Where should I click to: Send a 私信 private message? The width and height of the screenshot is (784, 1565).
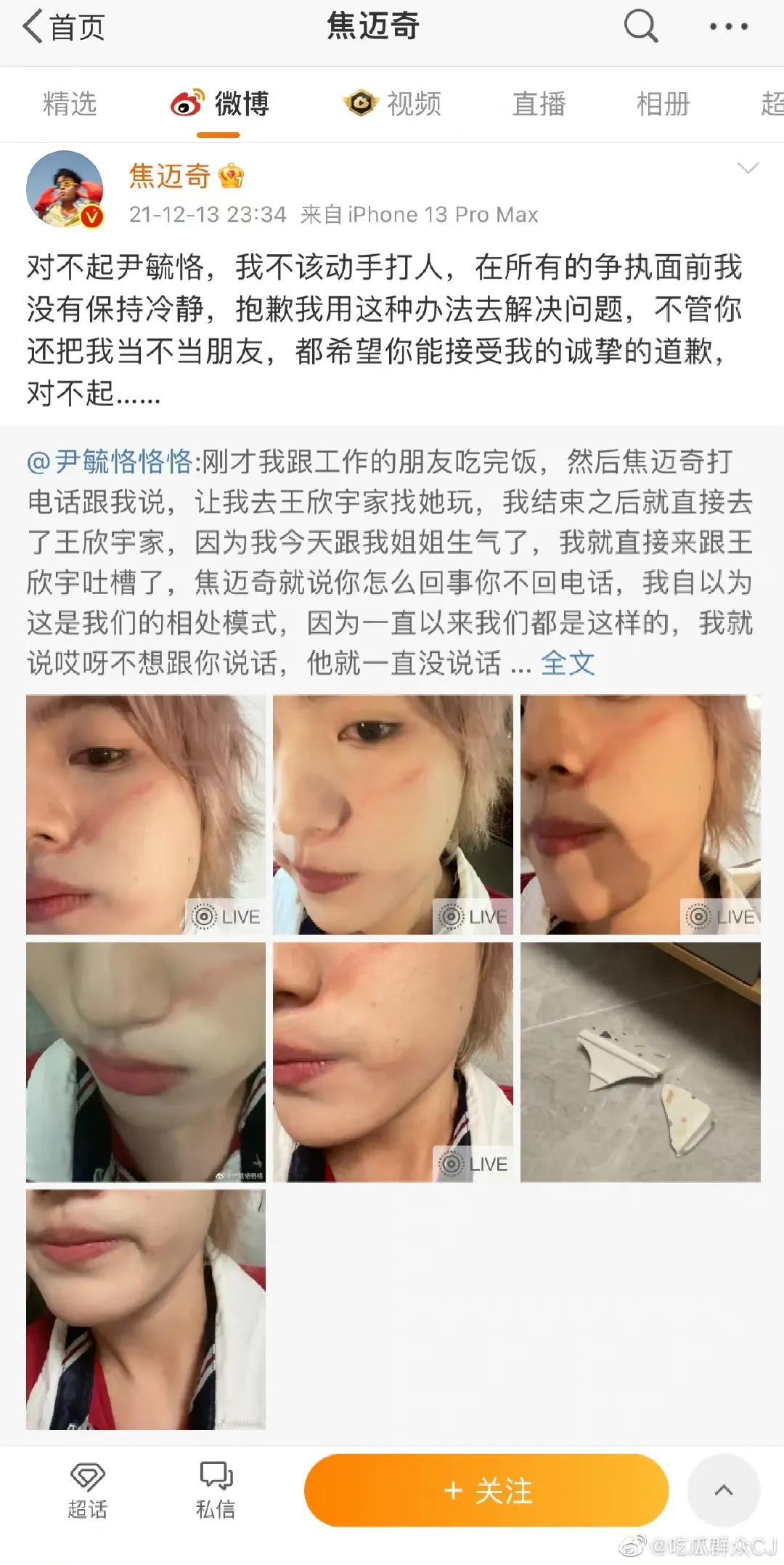216,1491
